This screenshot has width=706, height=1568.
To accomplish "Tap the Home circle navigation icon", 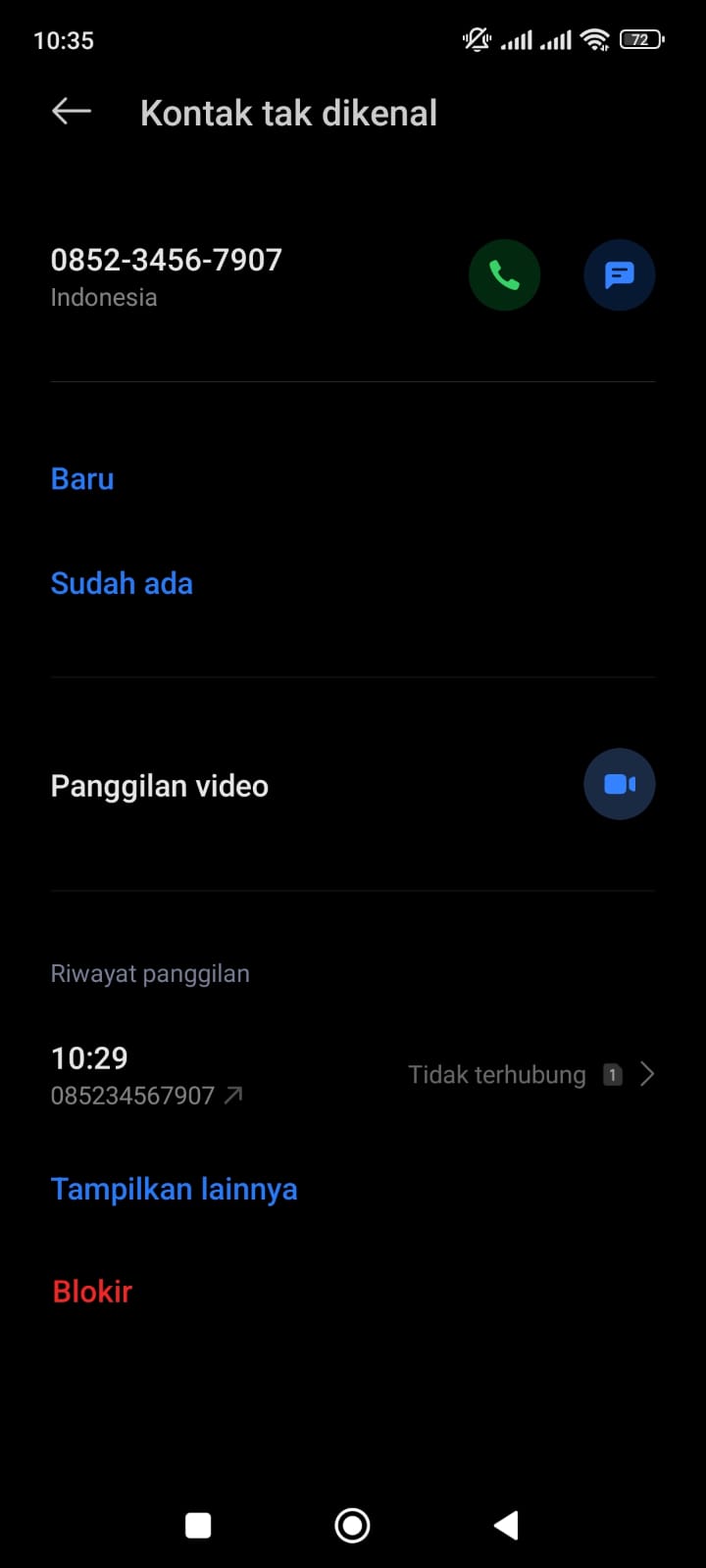I will click(x=352, y=1525).
